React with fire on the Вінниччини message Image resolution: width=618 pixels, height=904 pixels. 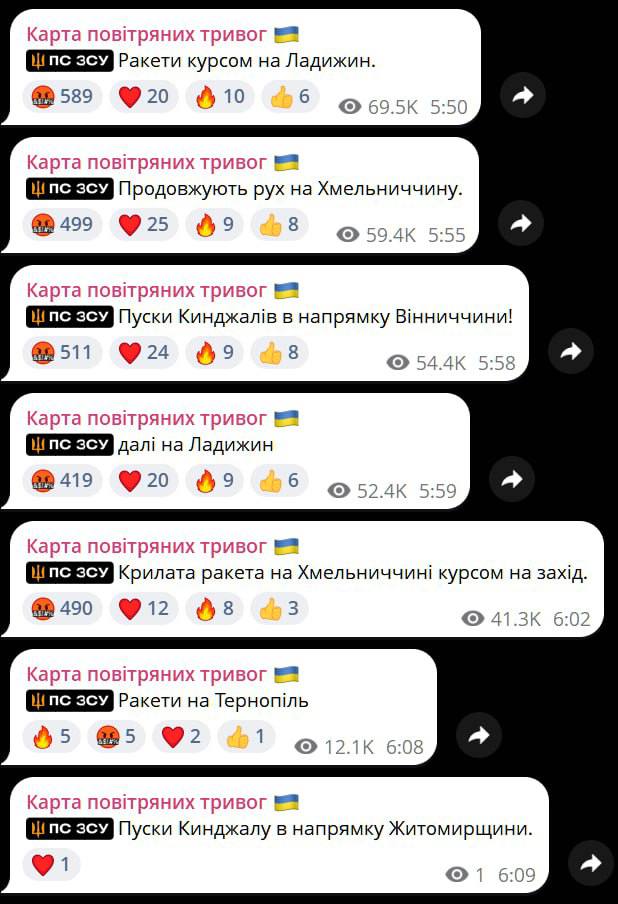[215, 352]
